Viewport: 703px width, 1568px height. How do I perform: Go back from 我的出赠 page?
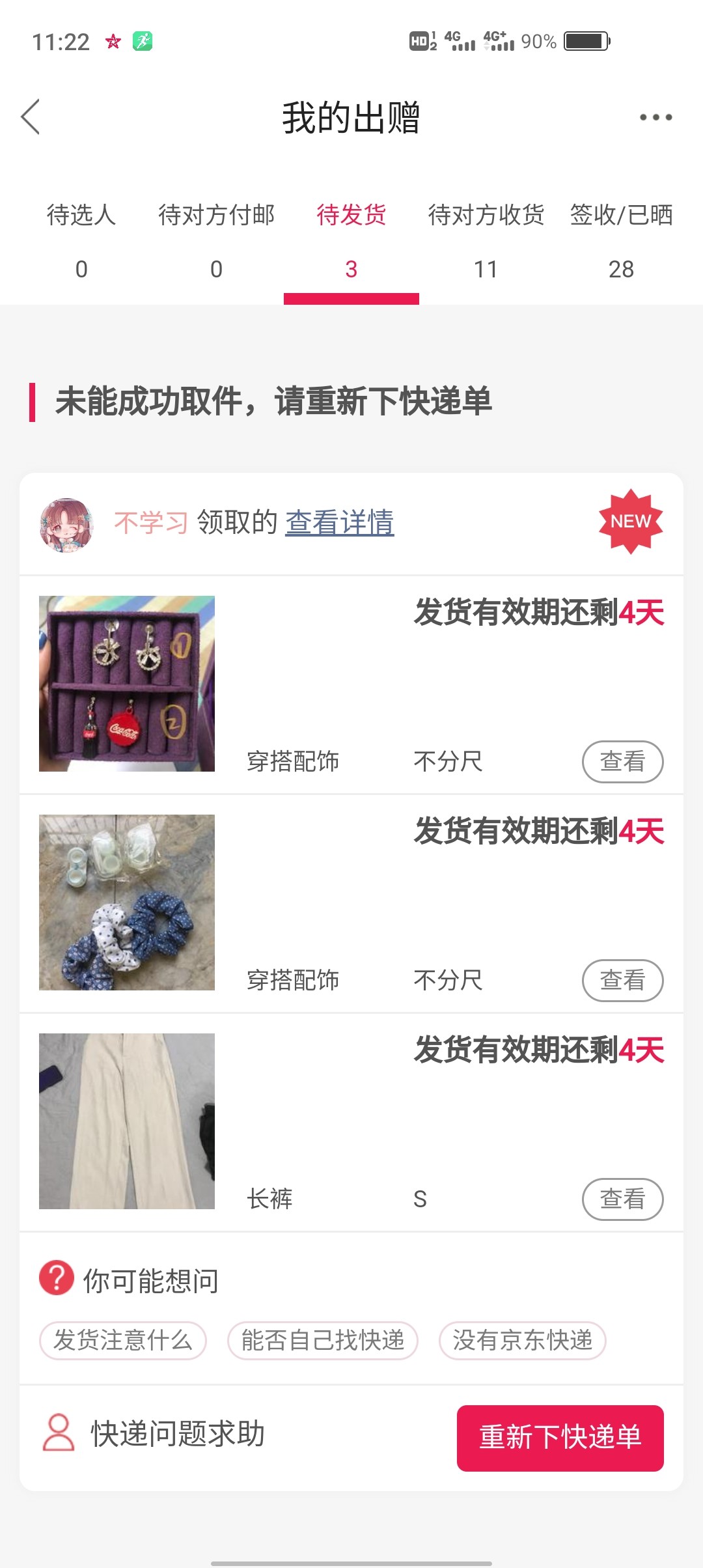tap(31, 117)
